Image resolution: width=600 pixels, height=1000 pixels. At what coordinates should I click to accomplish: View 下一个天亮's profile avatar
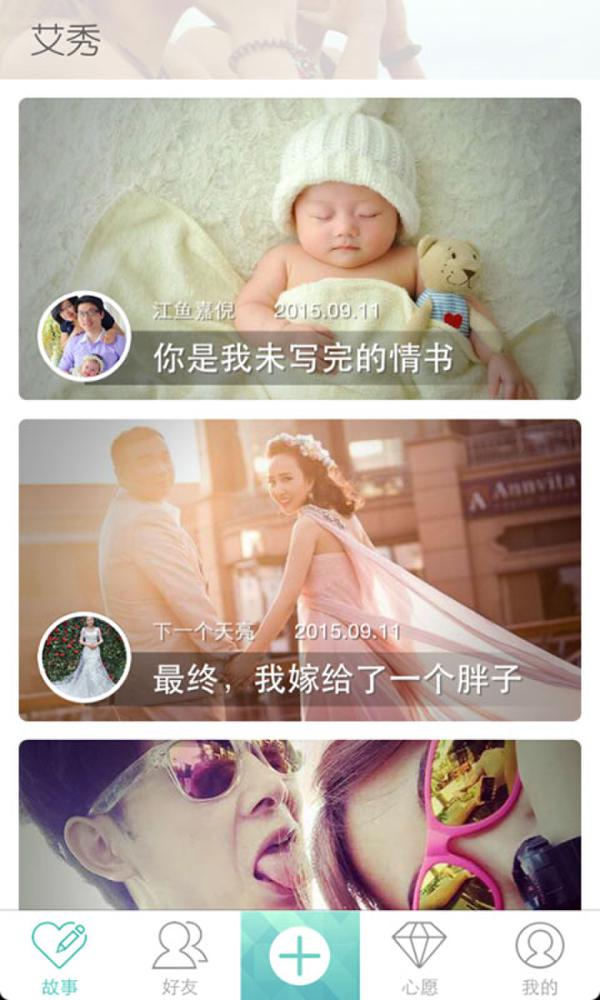point(84,657)
